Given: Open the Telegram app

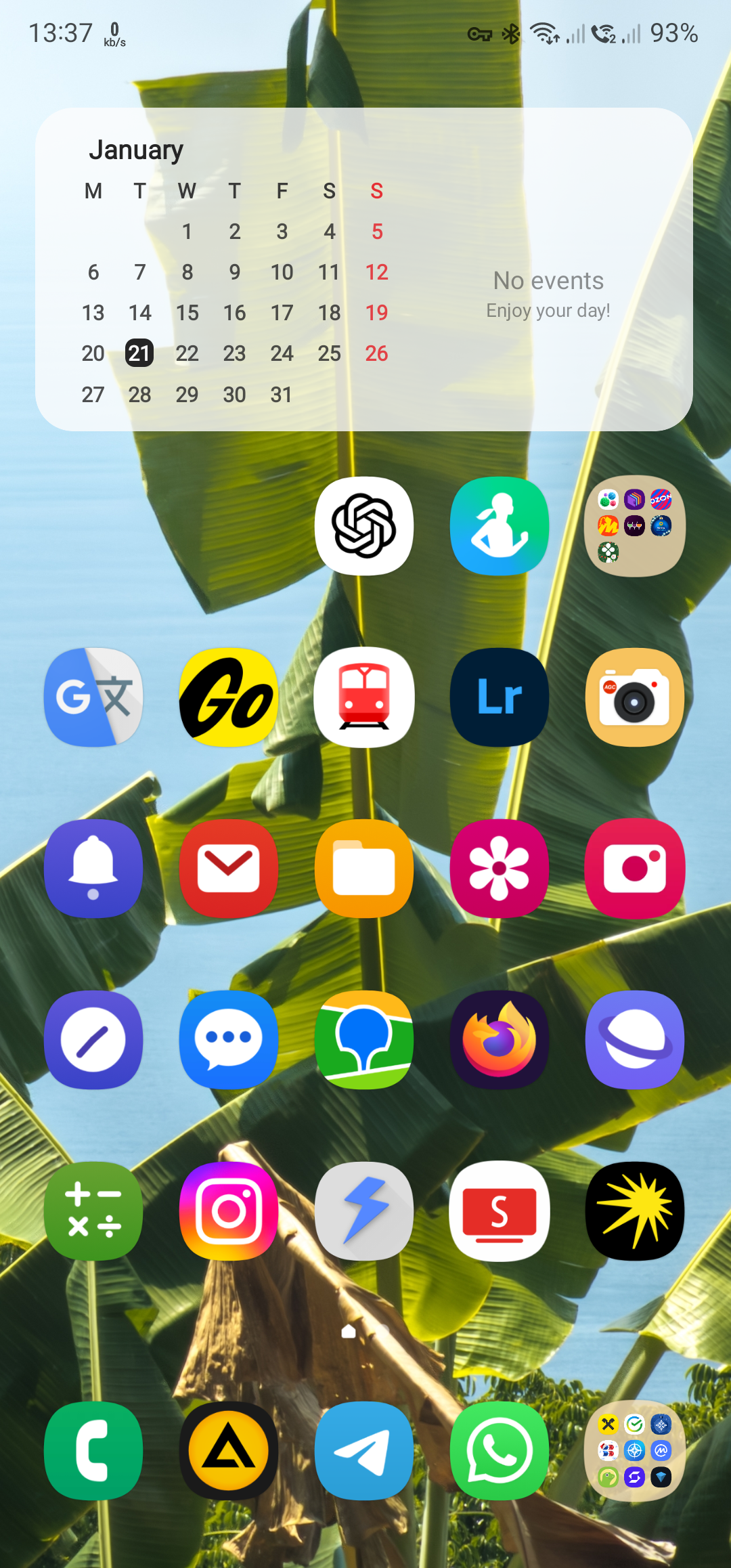Looking at the screenshot, I should pyautogui.click(x=364, y=1450).
